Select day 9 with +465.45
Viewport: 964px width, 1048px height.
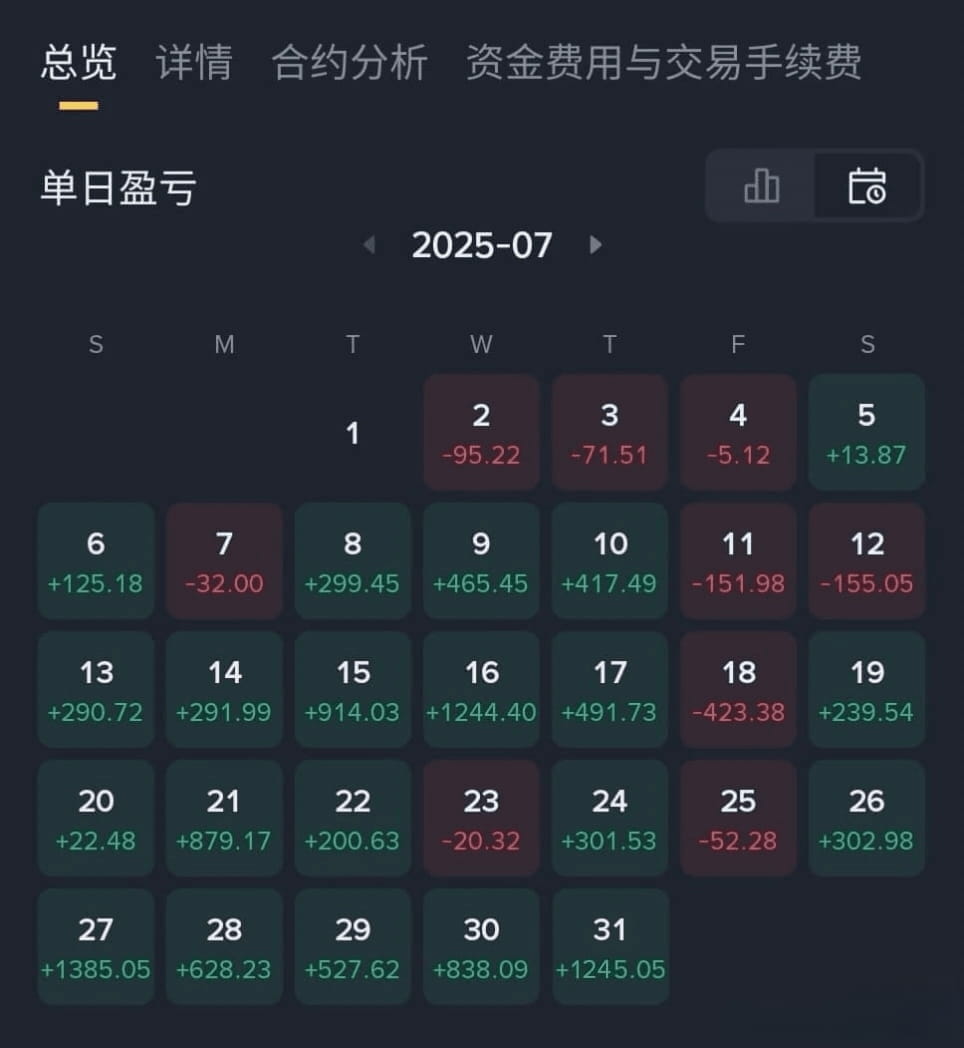(481, 561)
